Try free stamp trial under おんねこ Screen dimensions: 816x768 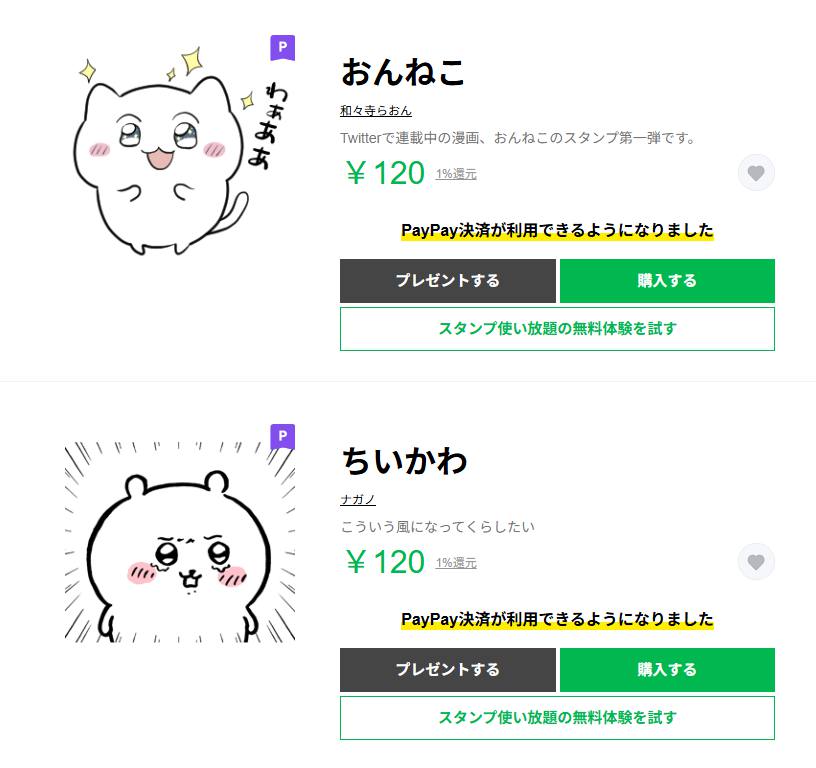(557, 329)
